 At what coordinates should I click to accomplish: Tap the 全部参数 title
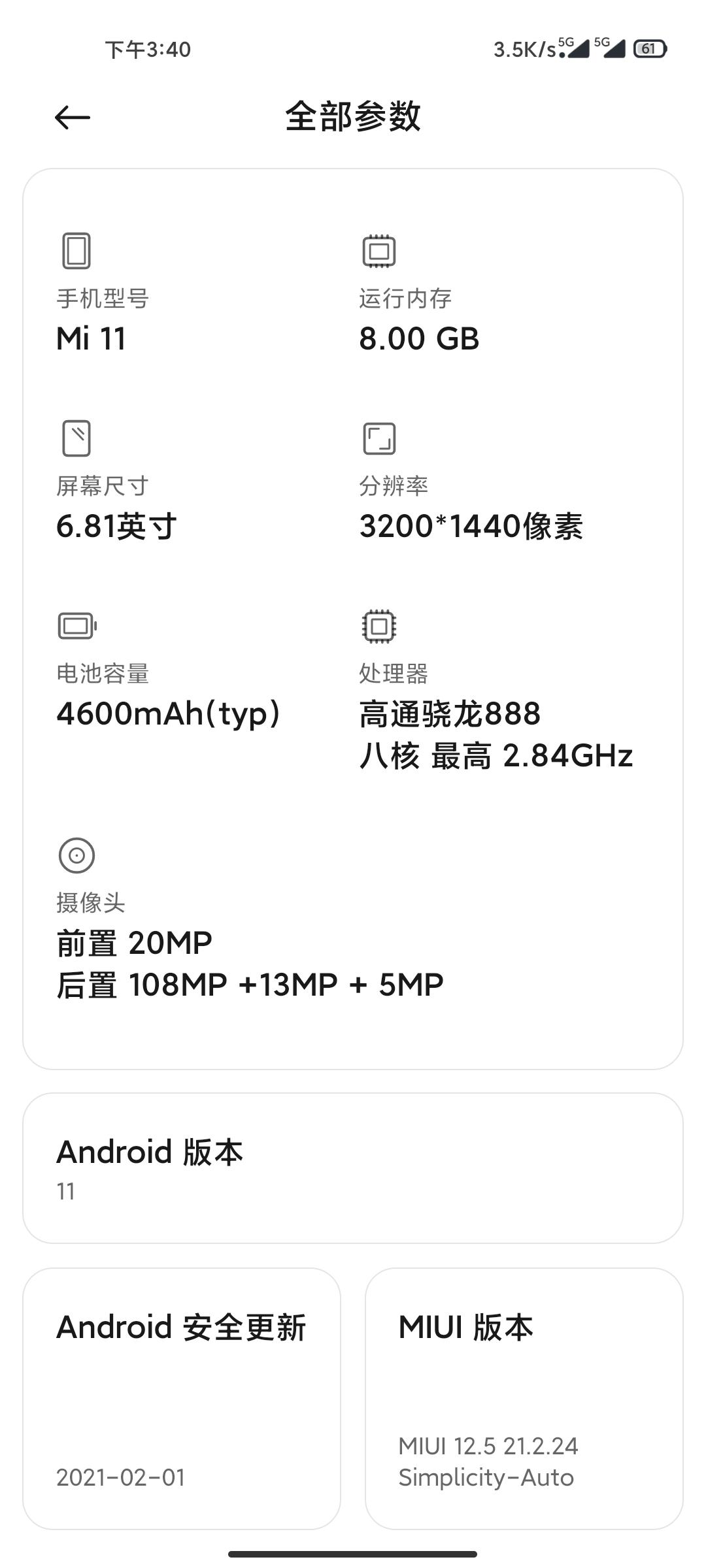pyautogui.click(x=353, y=118)
